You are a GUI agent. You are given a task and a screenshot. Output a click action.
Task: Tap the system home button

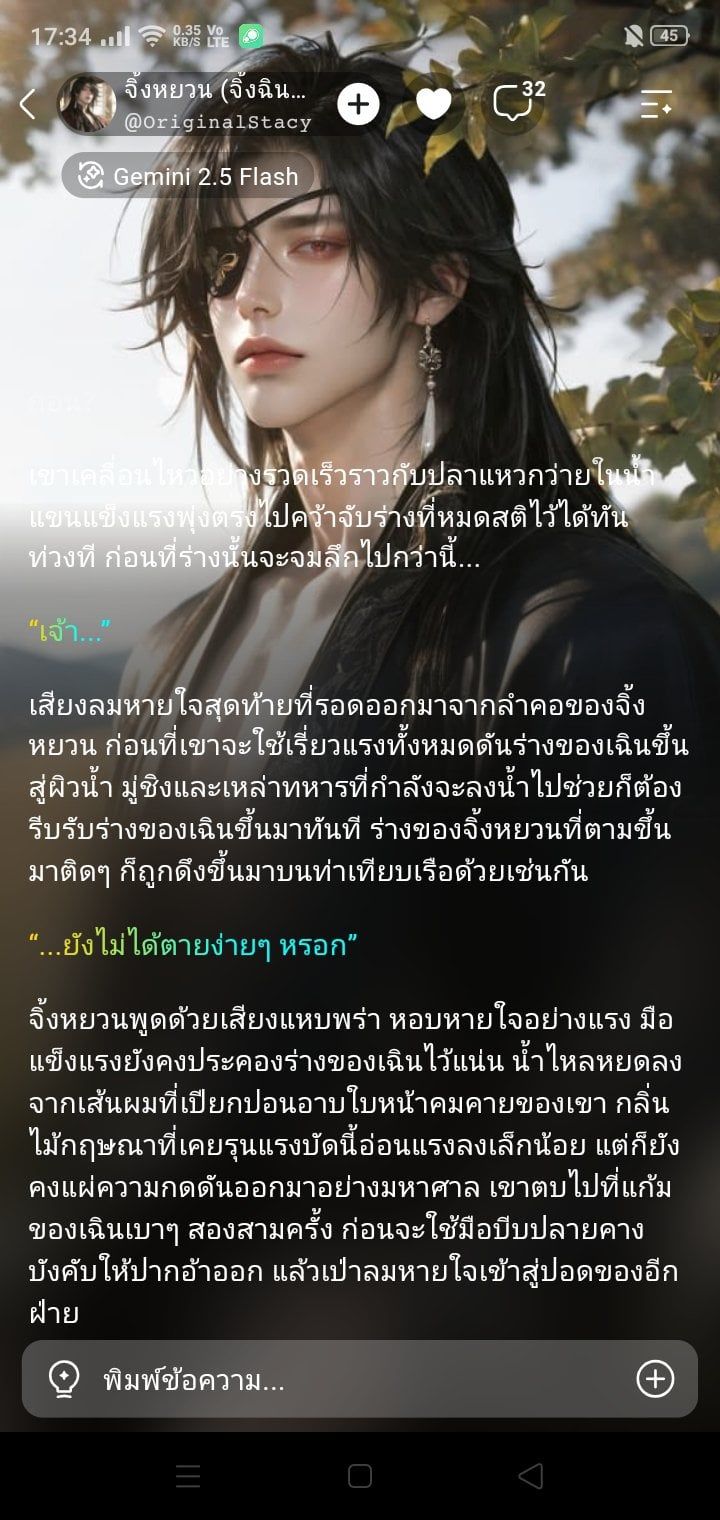click(x=360, y=1476)
